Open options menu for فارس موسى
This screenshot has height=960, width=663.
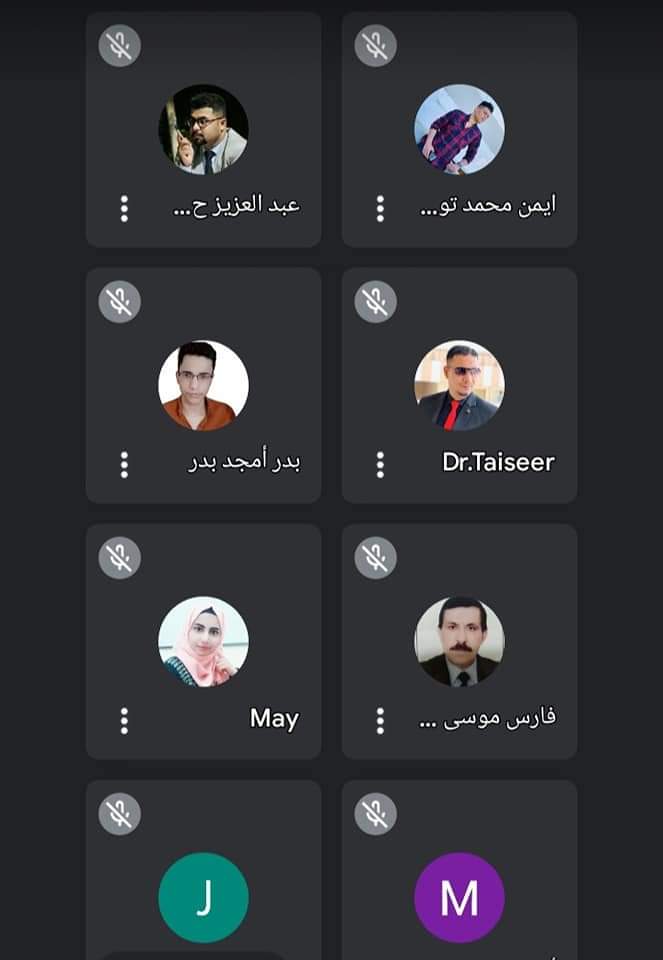point(380,720)
